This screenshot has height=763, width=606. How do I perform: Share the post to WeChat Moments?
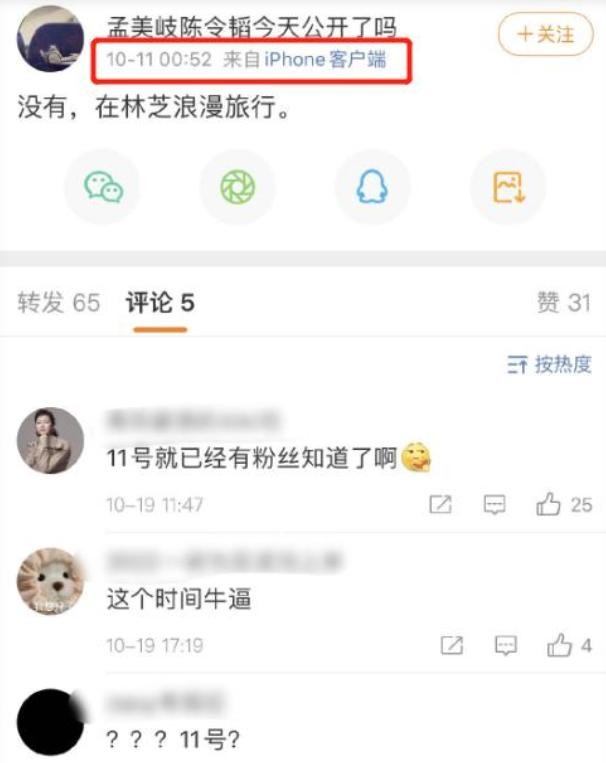pyautogui.click(x=237, y=187)
